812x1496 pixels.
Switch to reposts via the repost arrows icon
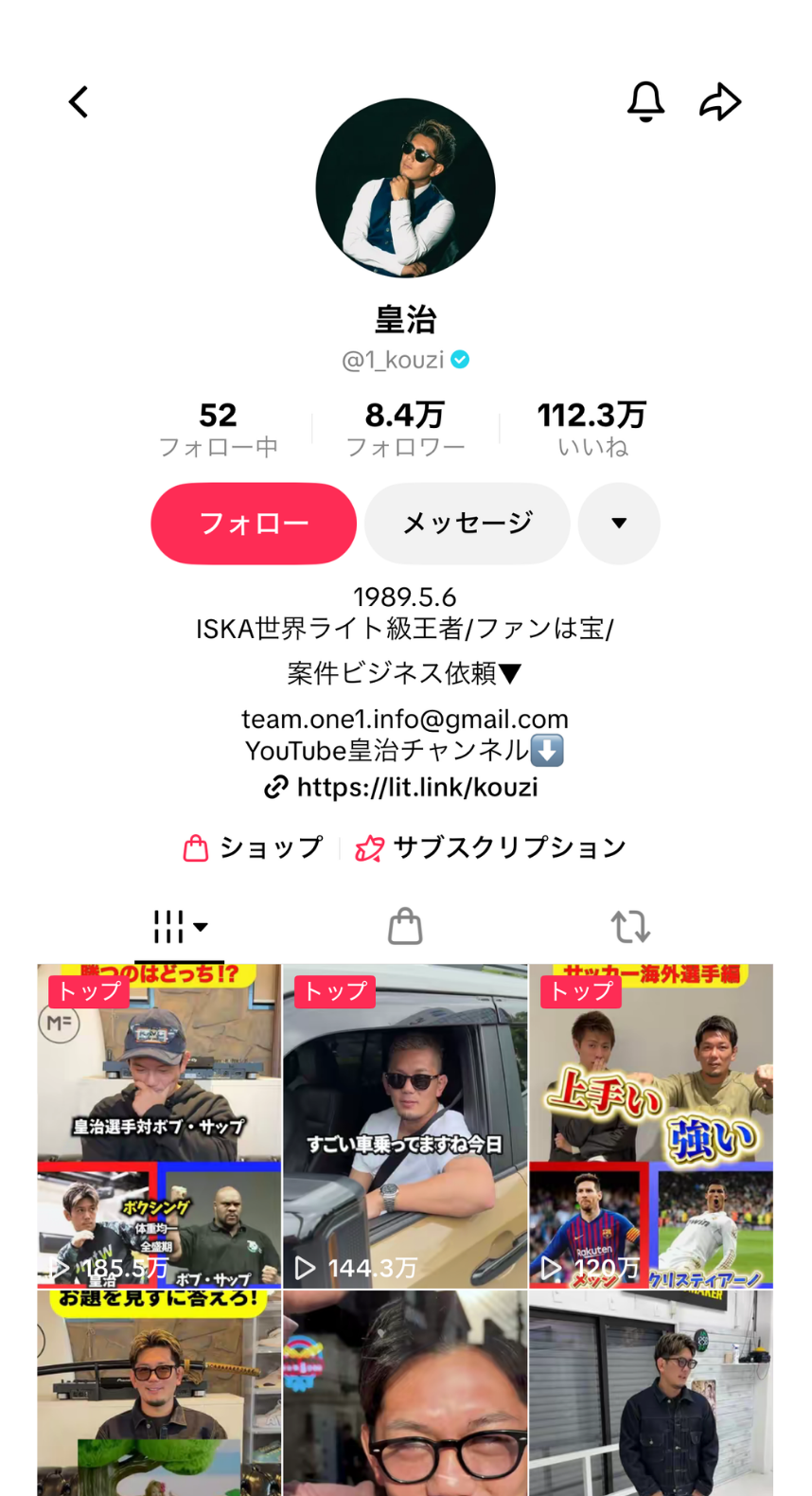pos(632,926)
